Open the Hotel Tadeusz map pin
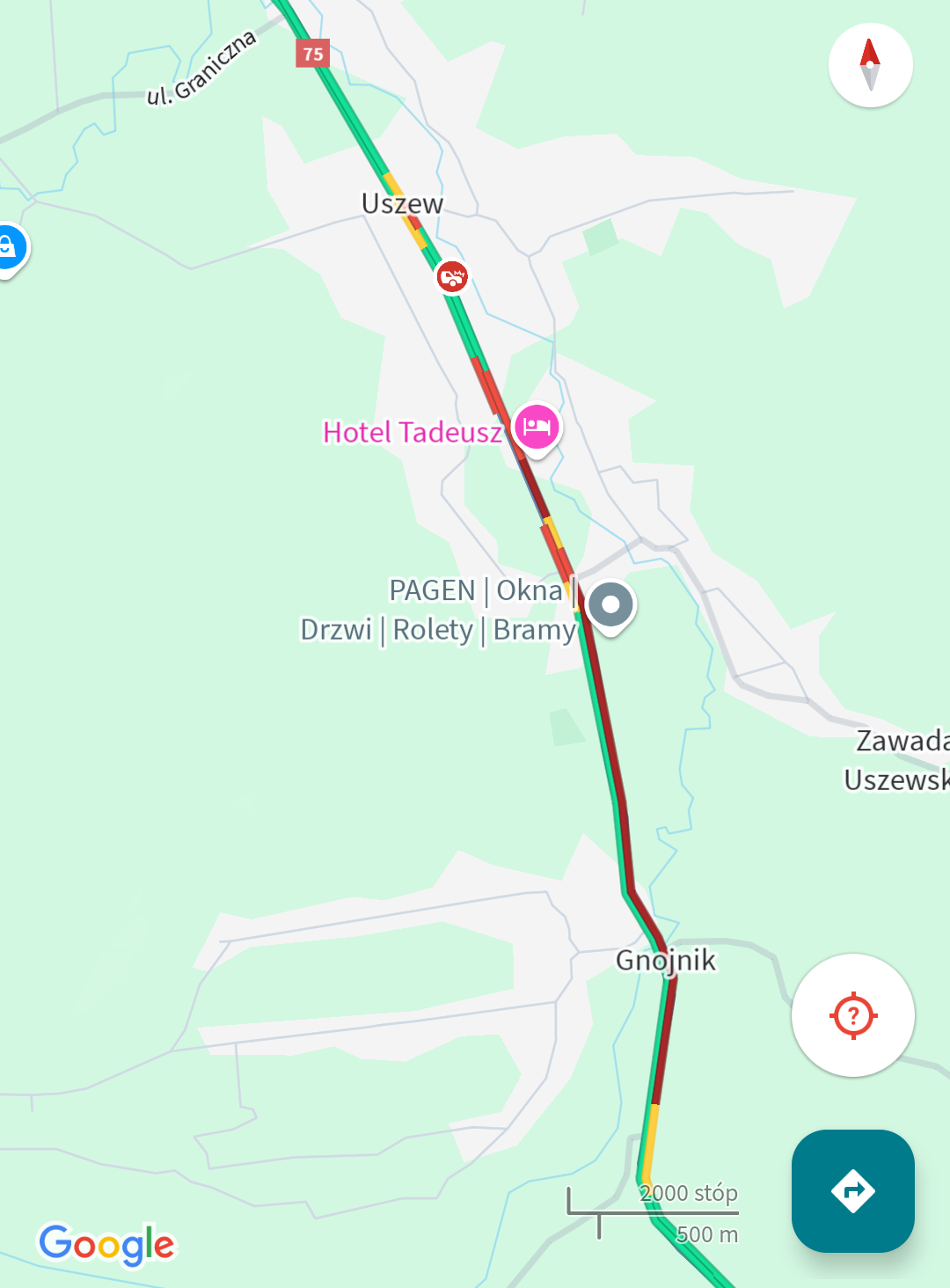This screenshot has width=950, height=1288. (x=537, y=428)
